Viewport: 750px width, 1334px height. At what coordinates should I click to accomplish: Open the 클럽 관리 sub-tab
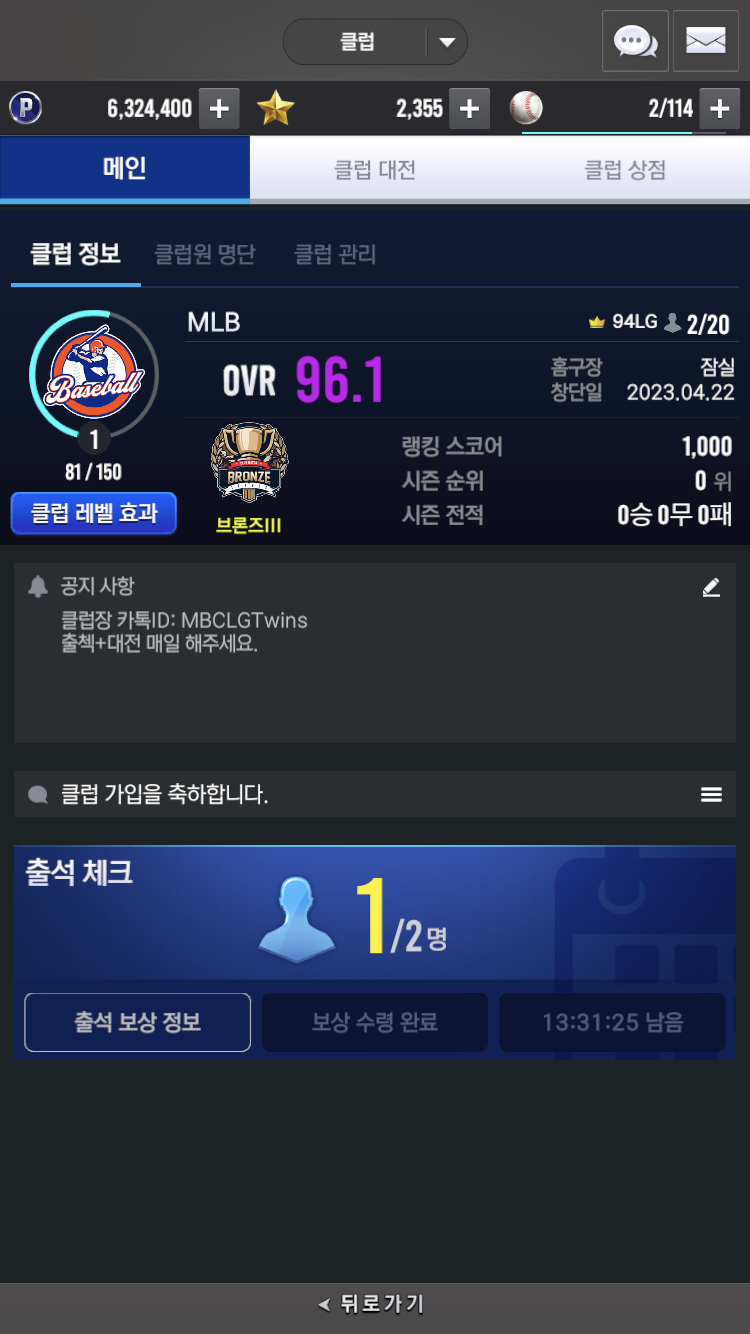pyautogui.click(x=335, y=254)
